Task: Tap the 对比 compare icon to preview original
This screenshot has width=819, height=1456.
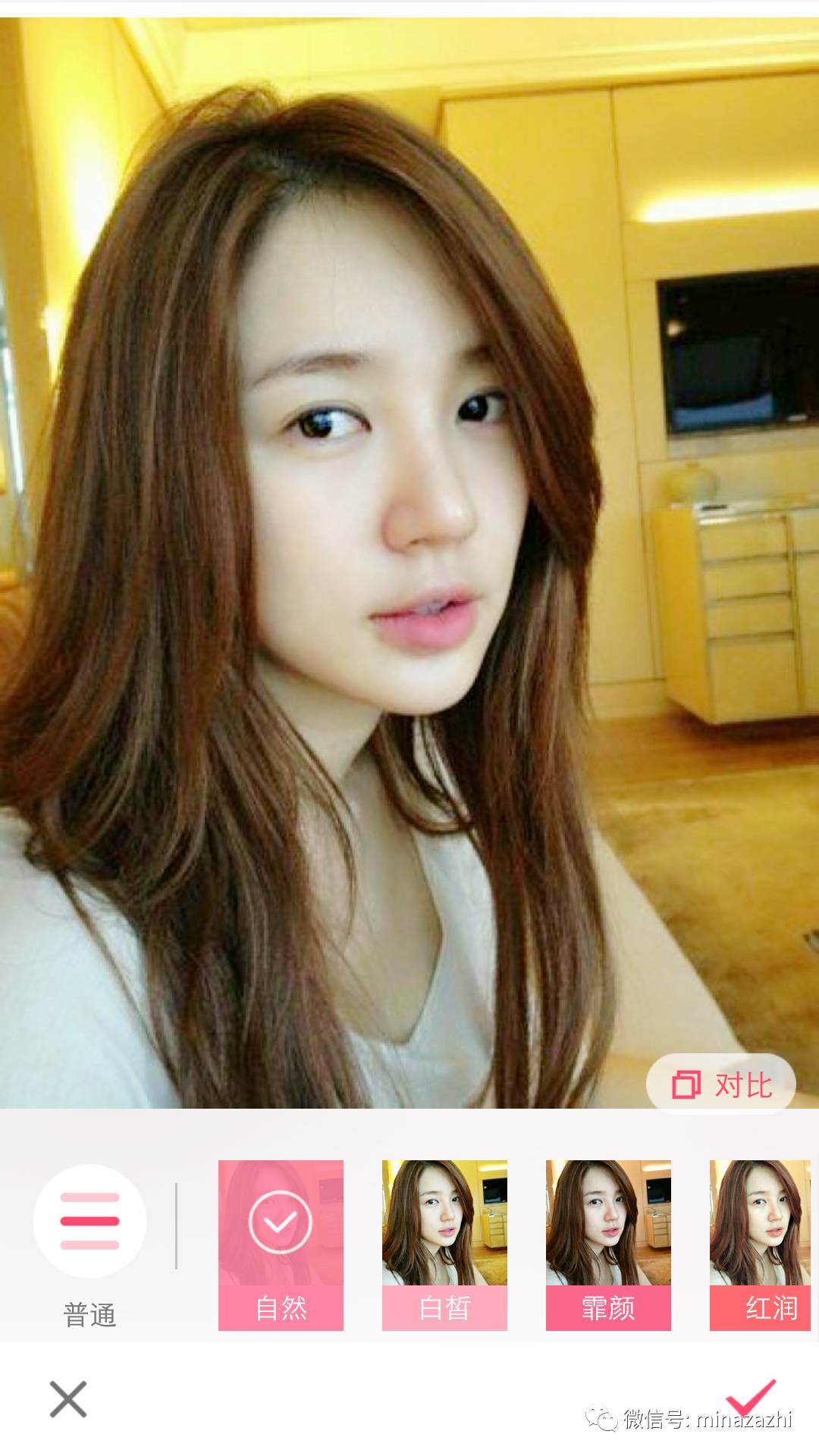Action: click(722, 1084)
